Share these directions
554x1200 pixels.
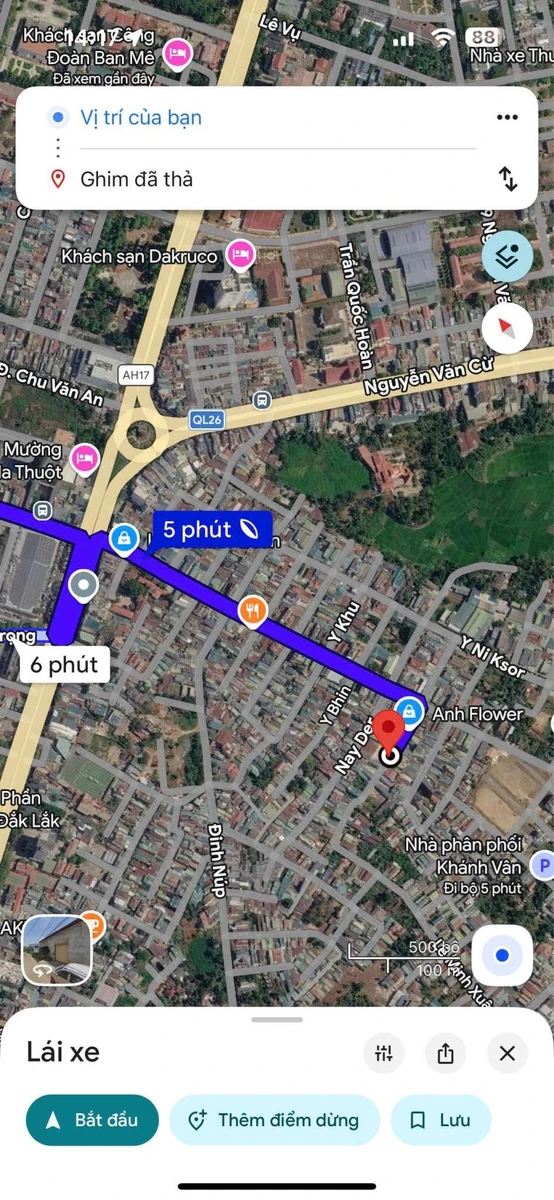(446, 1053)
